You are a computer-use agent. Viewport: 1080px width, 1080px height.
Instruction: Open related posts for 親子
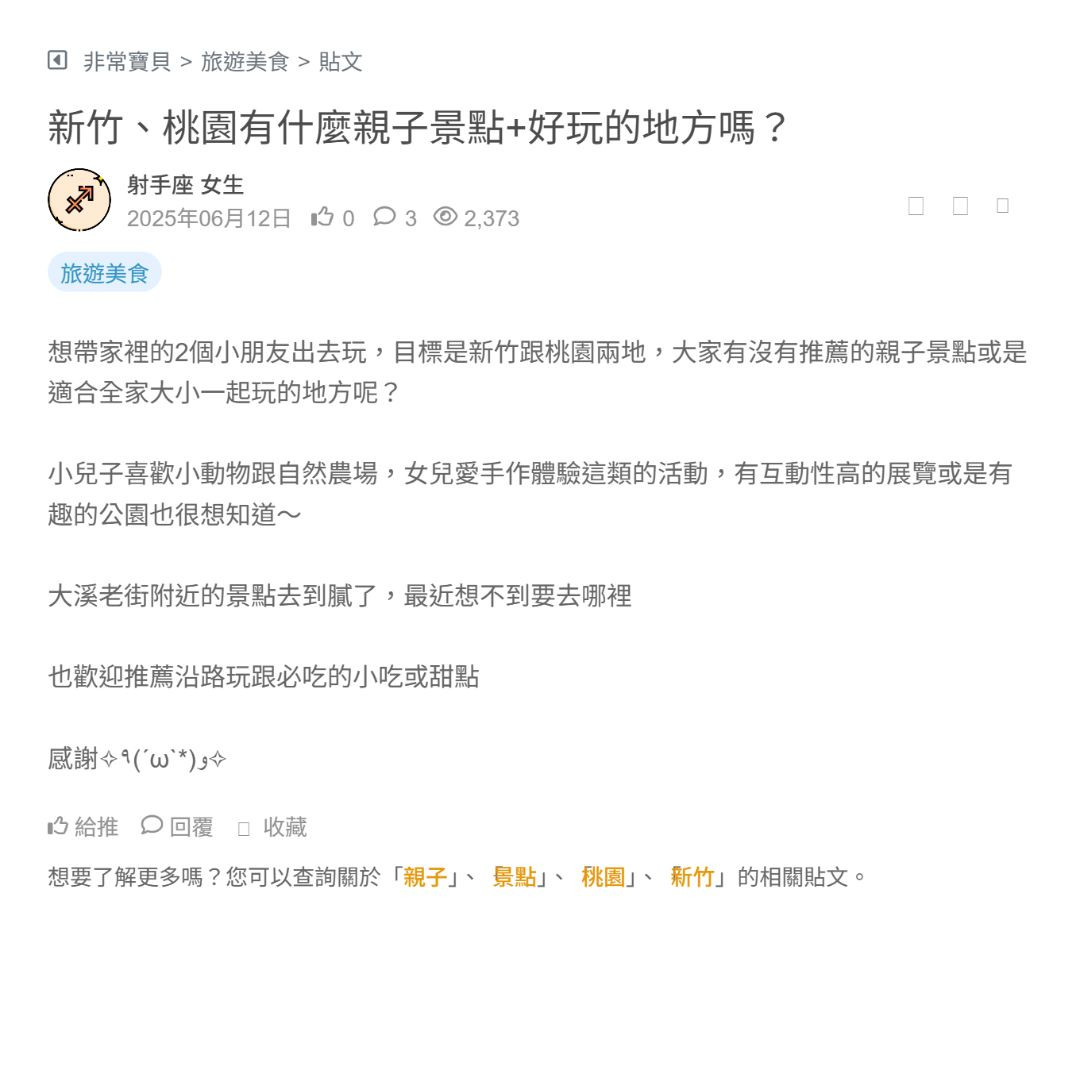click(x=425, y=878)
